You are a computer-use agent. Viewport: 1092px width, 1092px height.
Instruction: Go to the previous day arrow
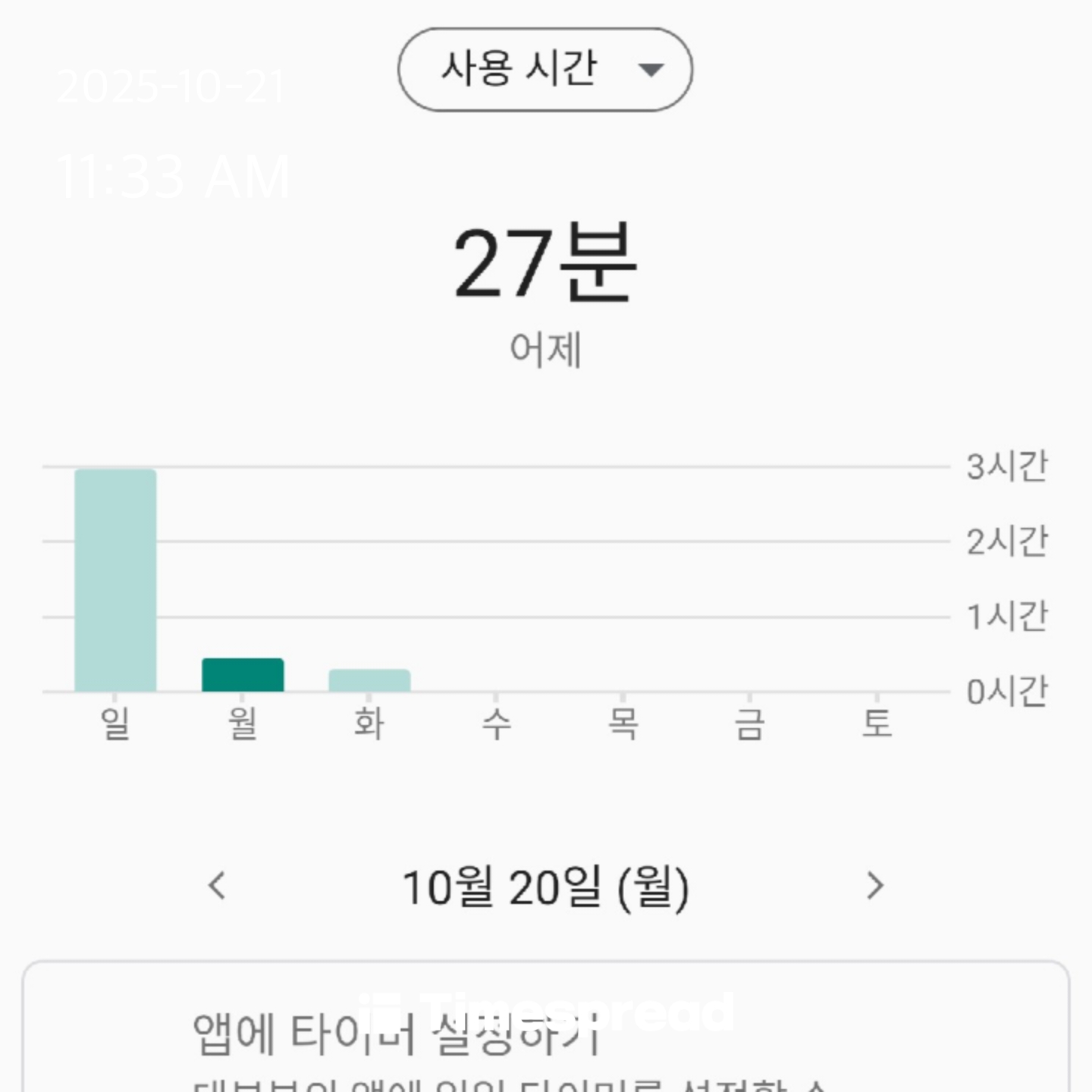click(218, 886)
